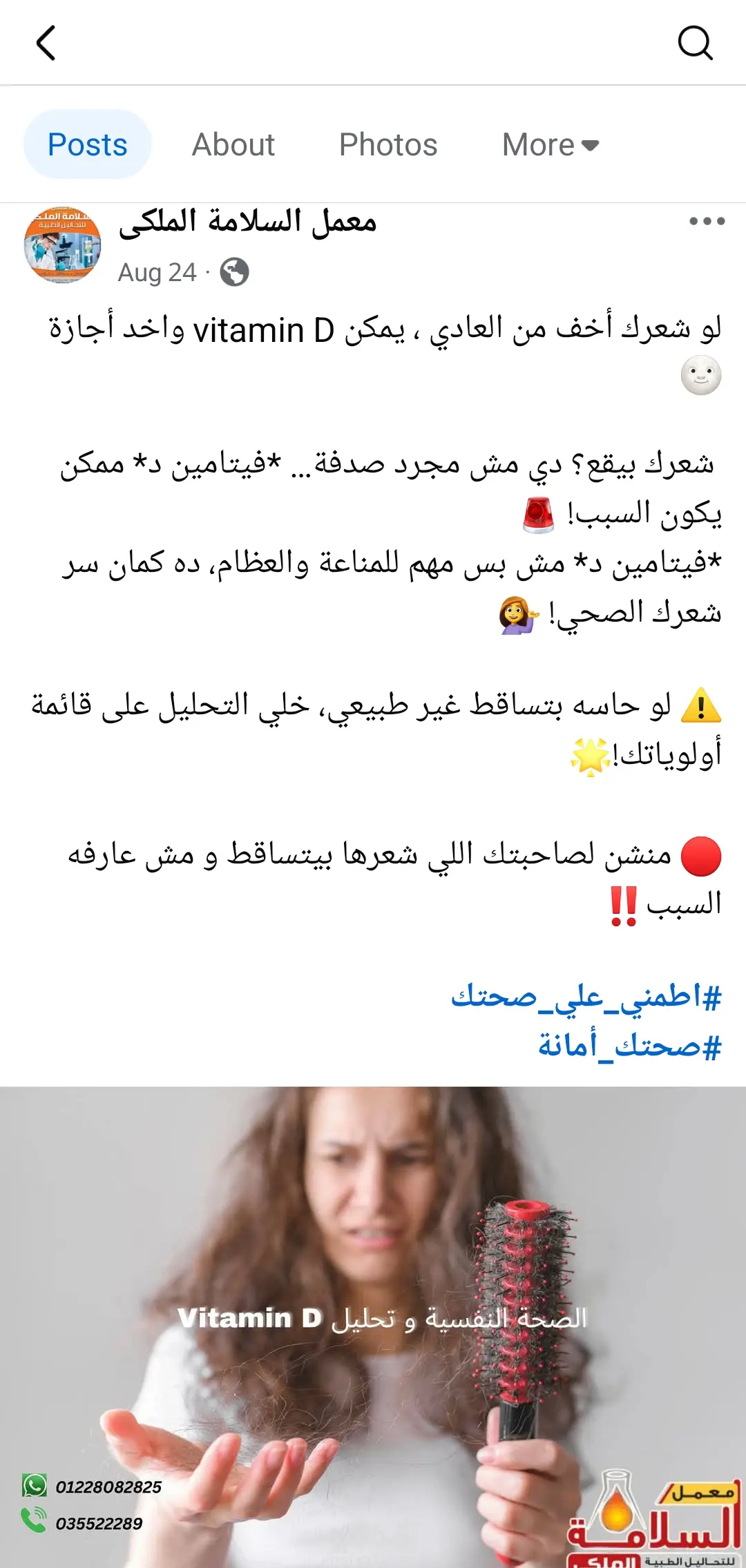Switch to the Posts tab
This screenshot has height=1568, width=746.
click(x=88, y=144)
